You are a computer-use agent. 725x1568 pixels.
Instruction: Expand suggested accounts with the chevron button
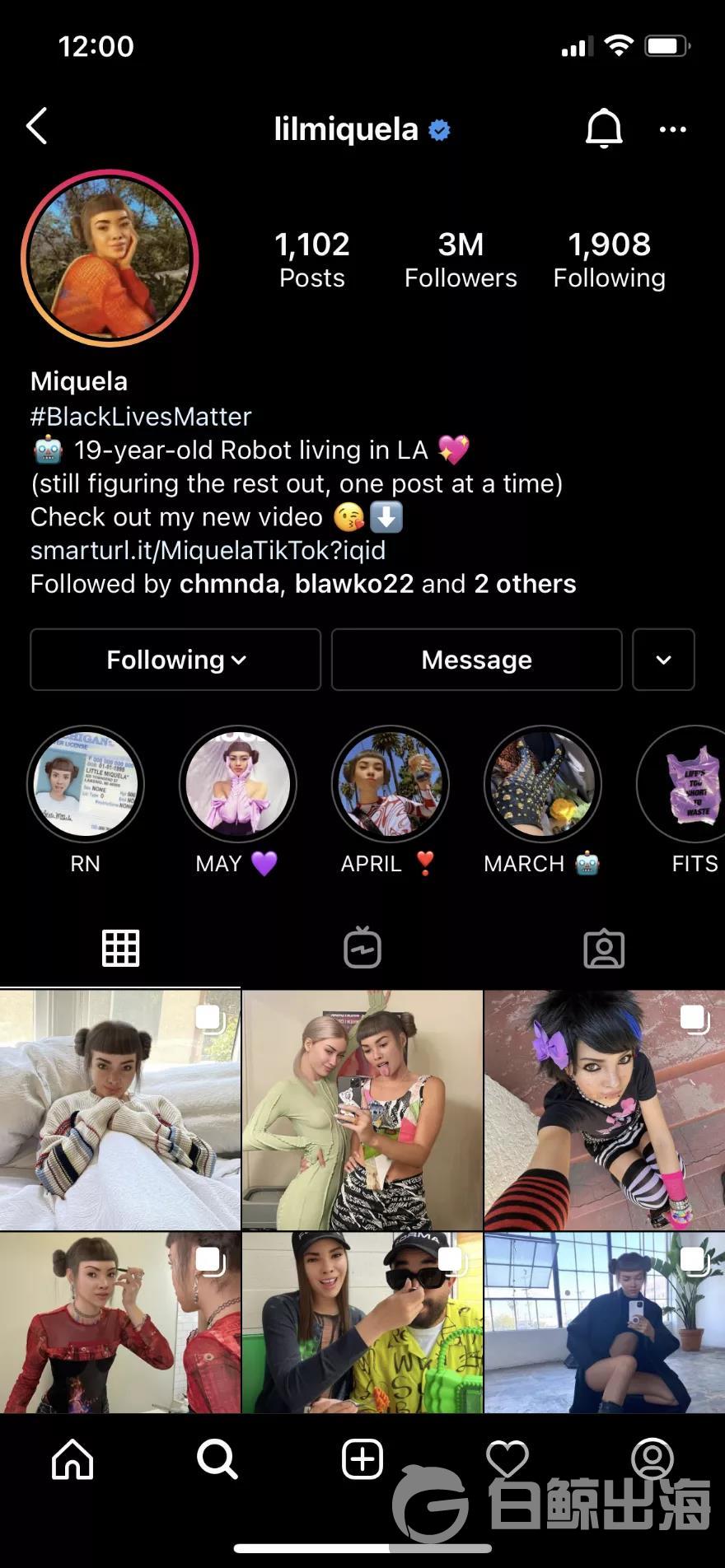663,660
